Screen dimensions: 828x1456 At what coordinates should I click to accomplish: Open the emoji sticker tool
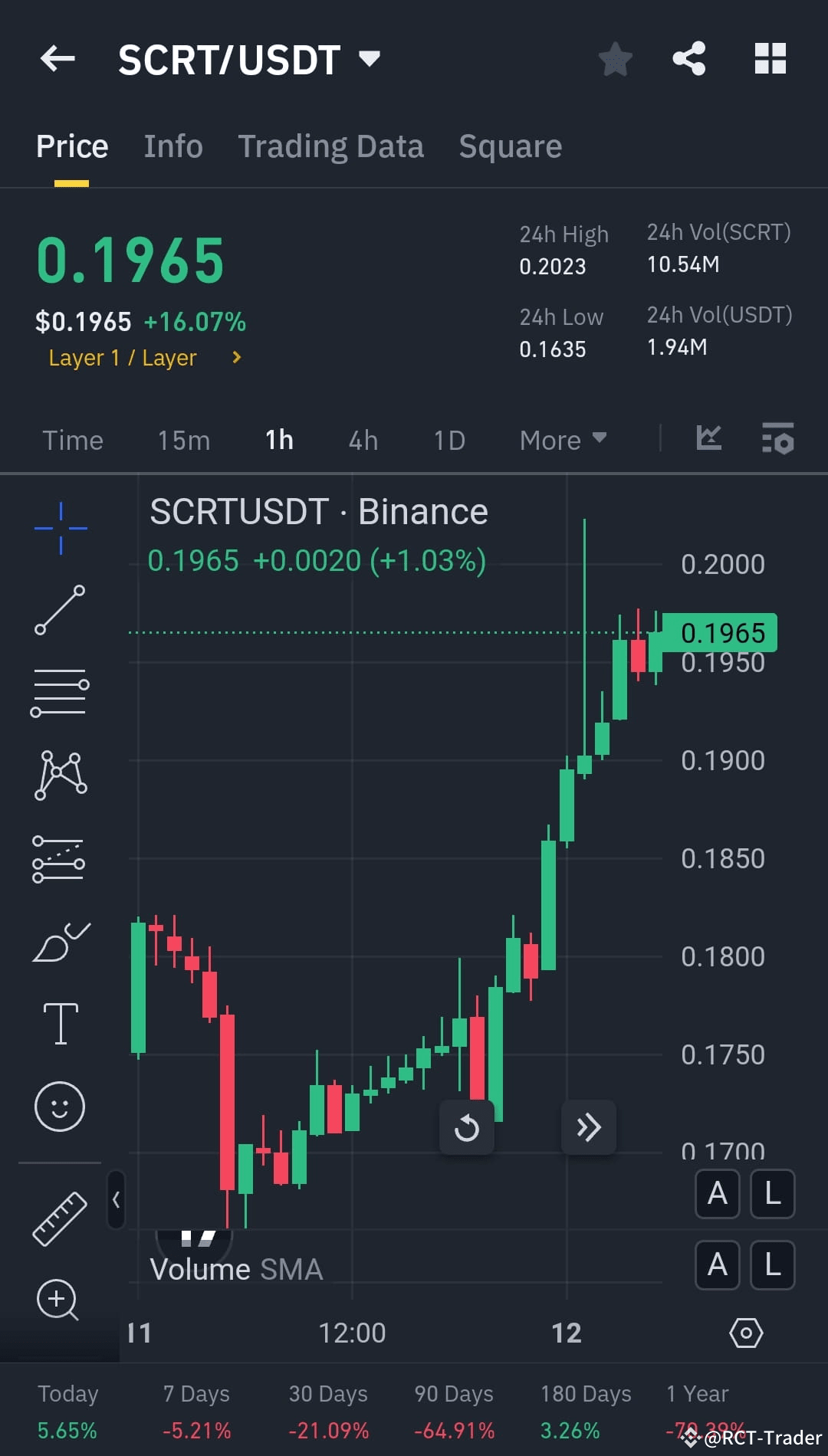61,1107
